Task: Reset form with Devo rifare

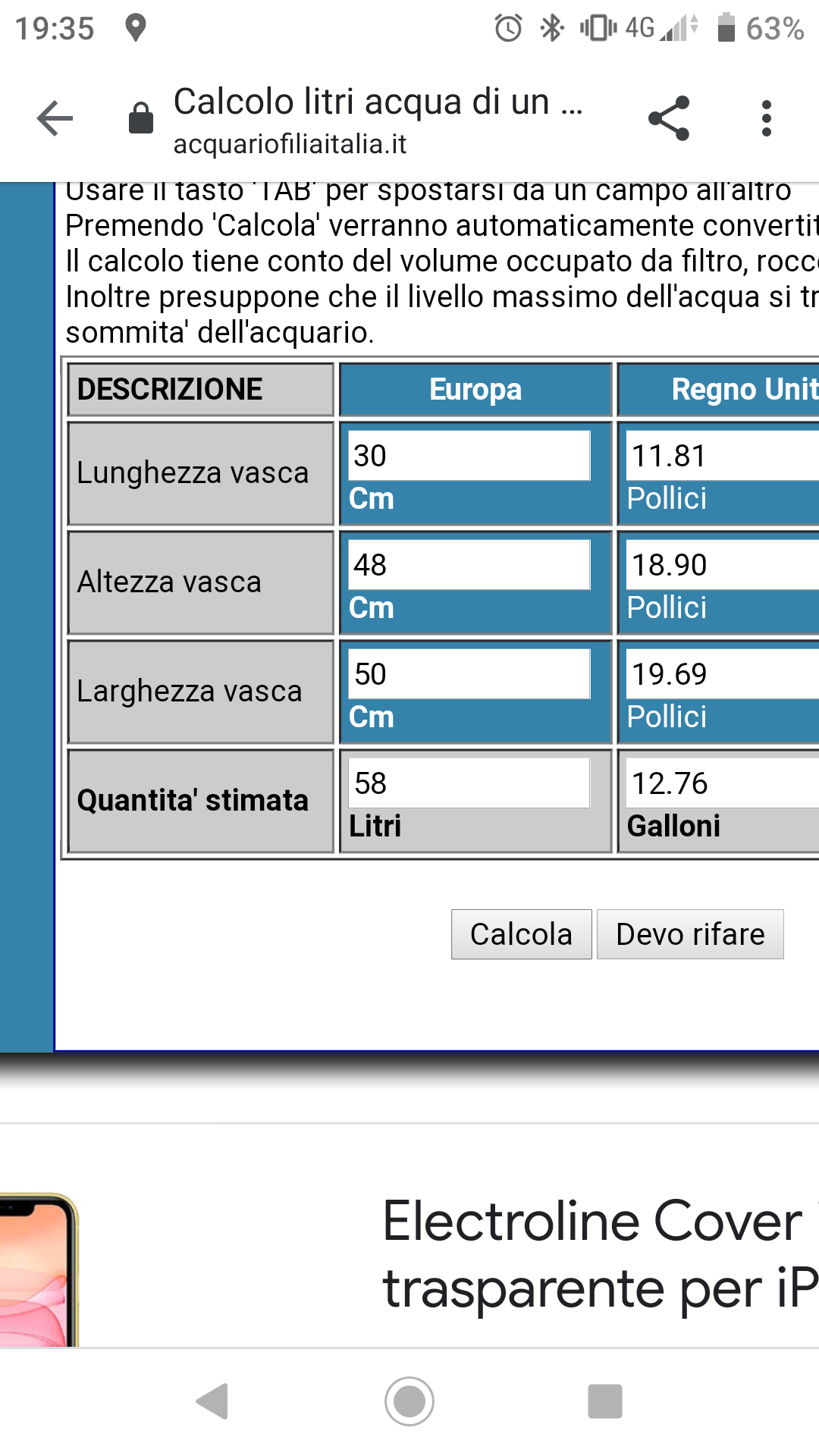Action: coord(690,934)
